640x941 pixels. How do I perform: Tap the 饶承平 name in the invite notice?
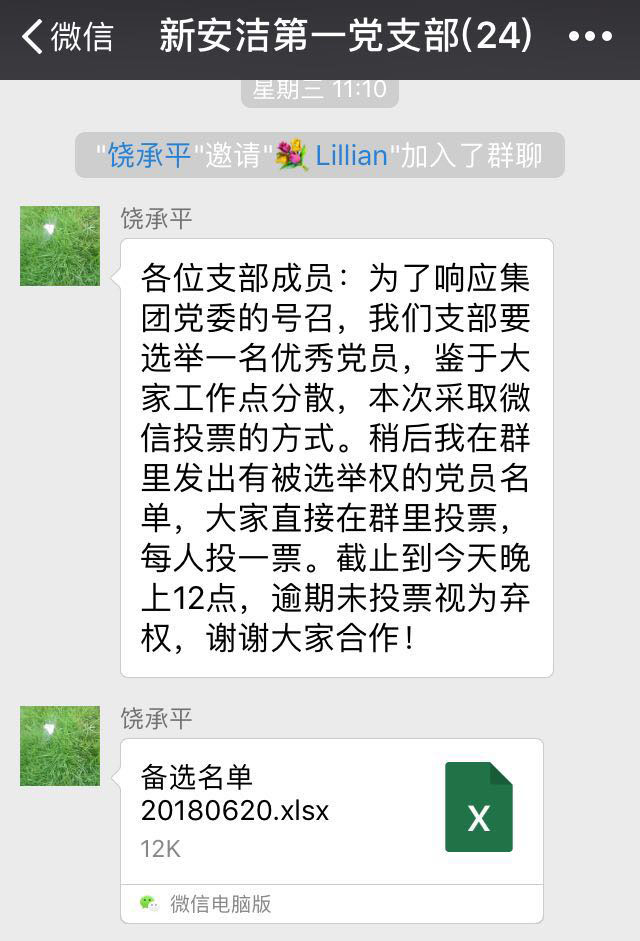149,156
